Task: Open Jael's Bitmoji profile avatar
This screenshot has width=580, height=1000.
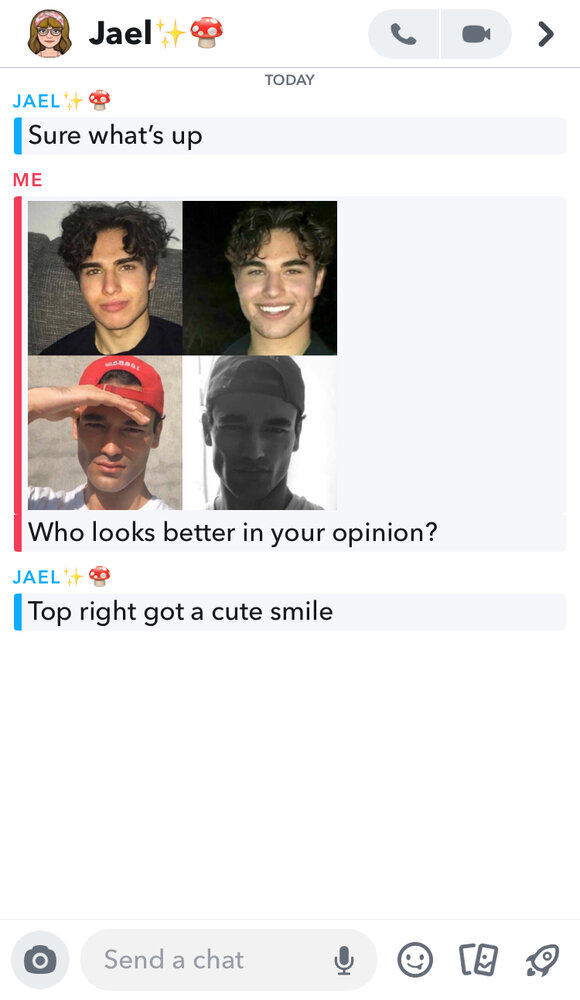Action: point(50,33)
